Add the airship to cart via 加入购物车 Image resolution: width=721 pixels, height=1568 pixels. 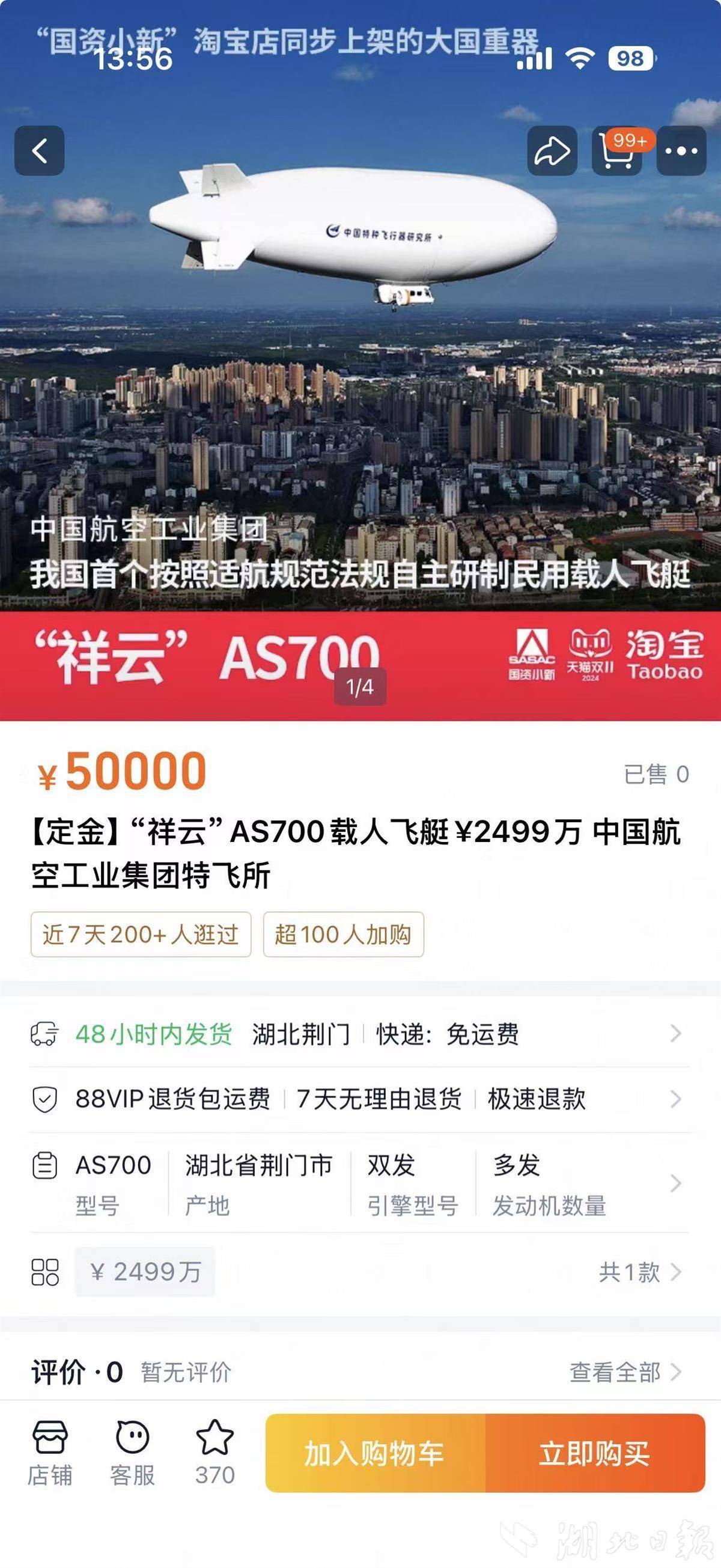pos(375,1453)
